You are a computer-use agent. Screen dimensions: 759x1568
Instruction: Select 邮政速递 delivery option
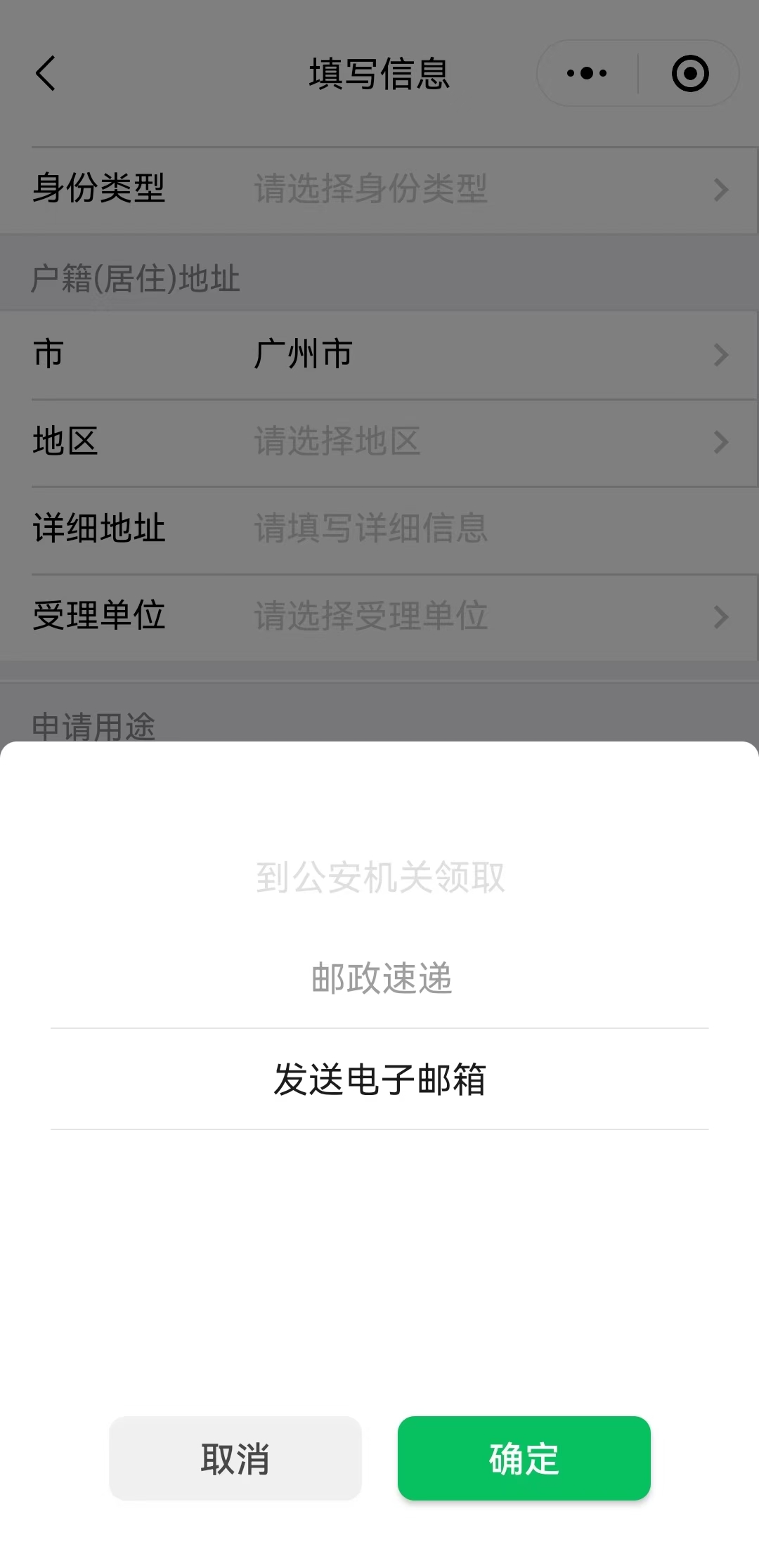coord(380,978)
